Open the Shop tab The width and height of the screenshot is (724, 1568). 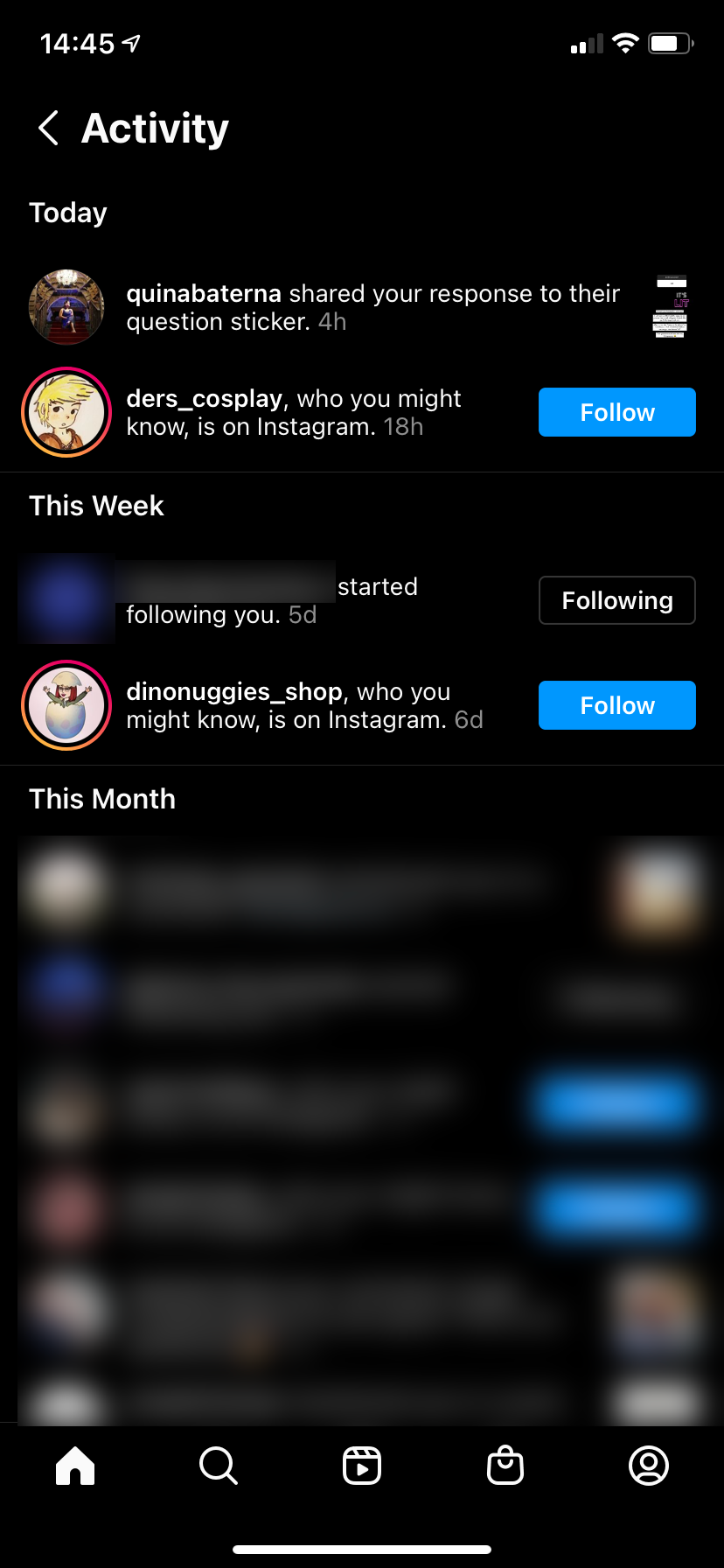tap(505, 1466)
